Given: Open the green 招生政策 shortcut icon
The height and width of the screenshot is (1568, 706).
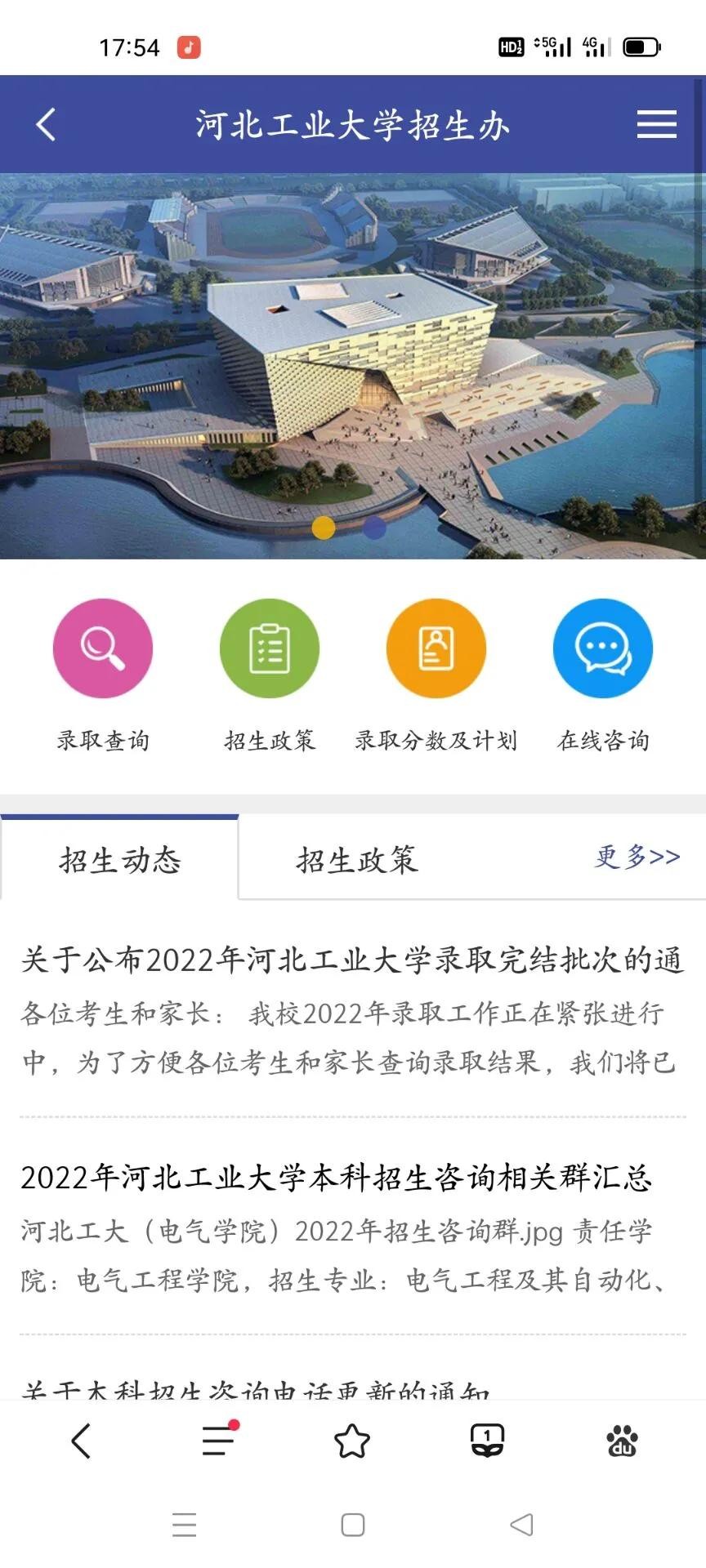Looking at the screenshot, I should point(270,648).
